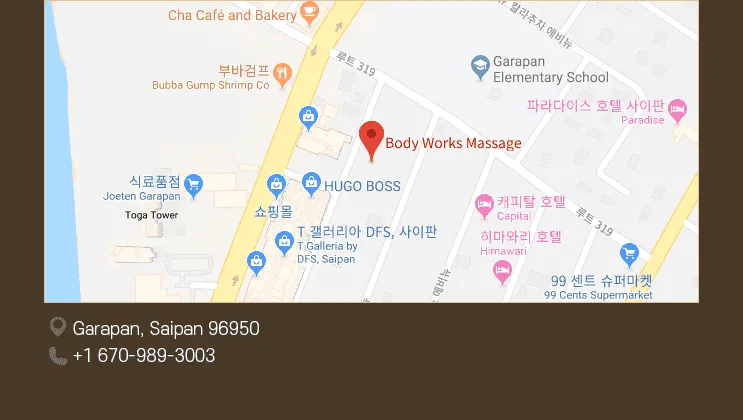Select the Garapan Elementary School marker
This screenshot has height=420, width=743.
pyautogui.click(x=480, y=66)
